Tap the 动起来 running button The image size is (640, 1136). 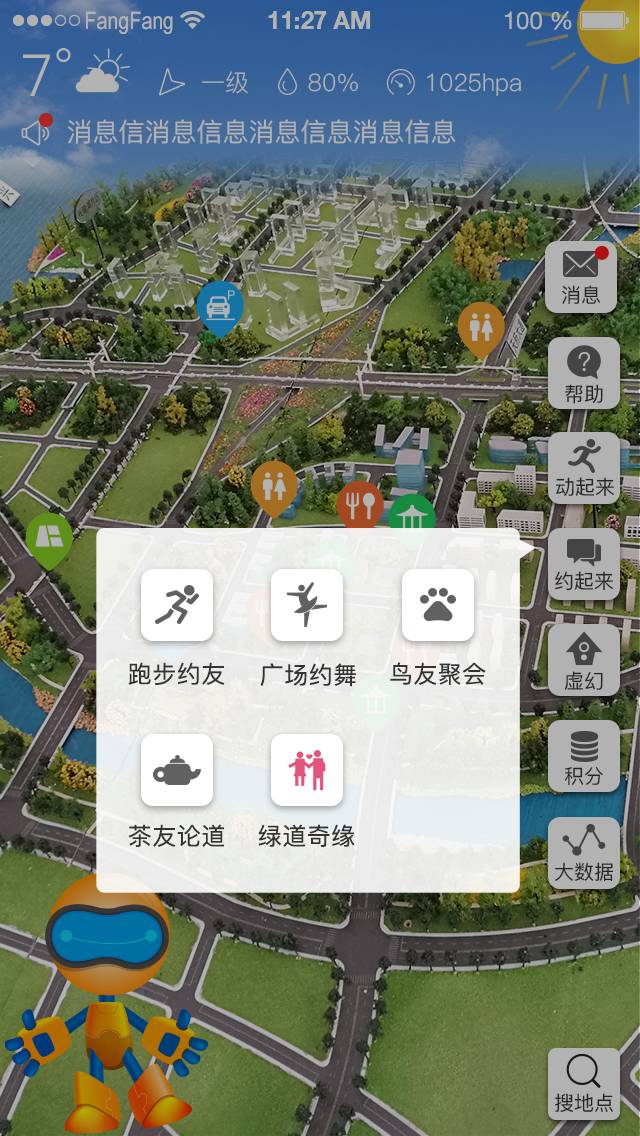point(583,468)
